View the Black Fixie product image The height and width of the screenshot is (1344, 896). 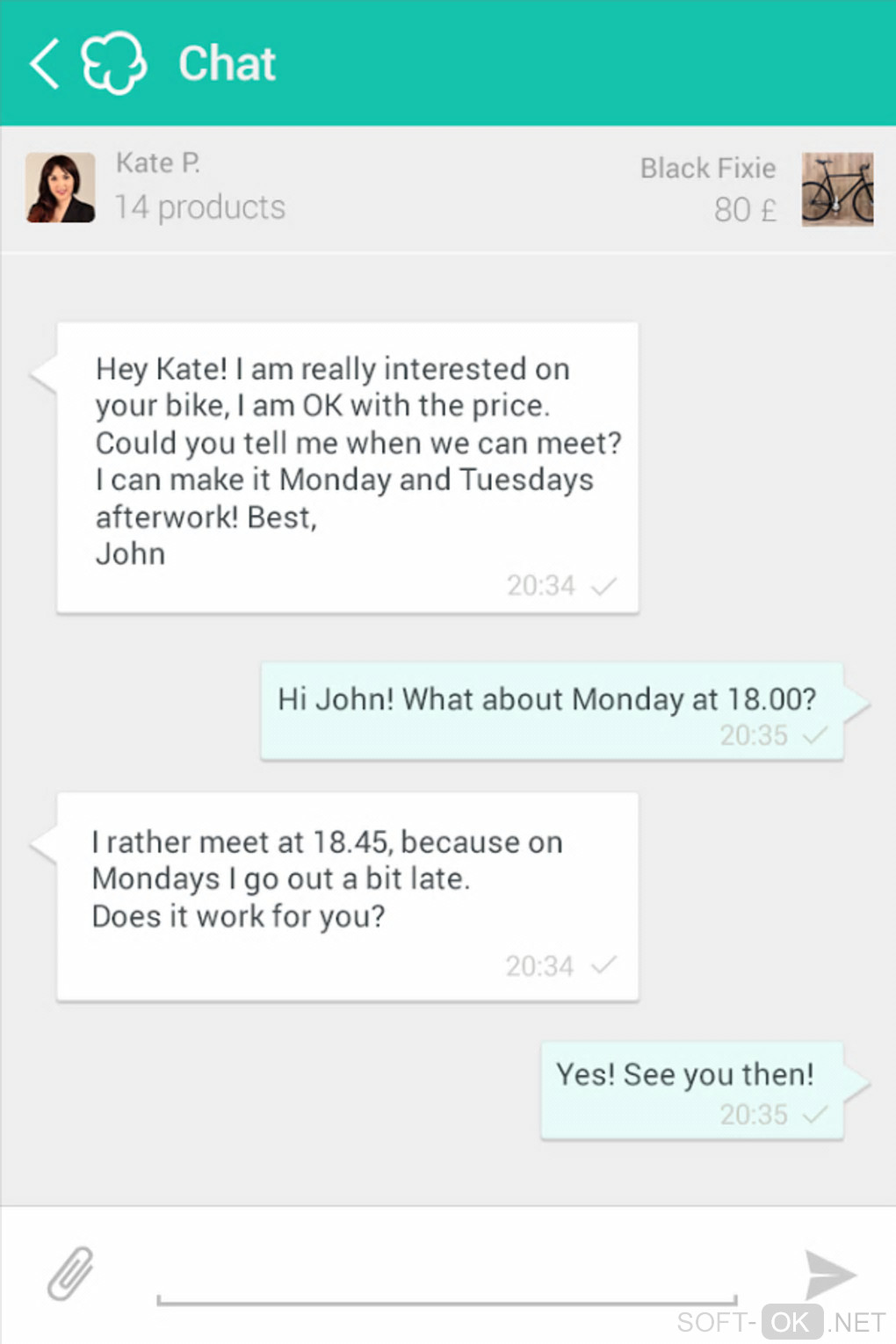[837, 189]
